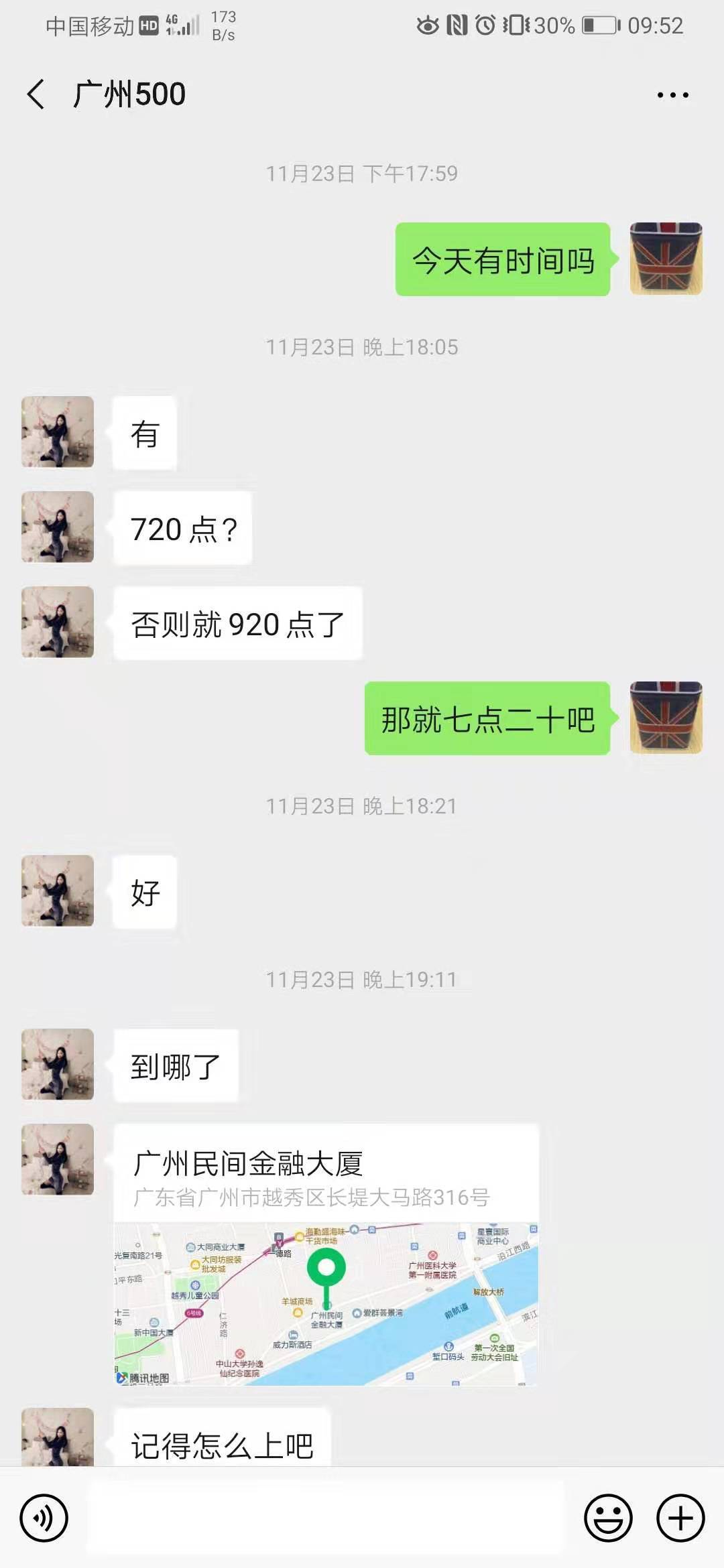This screenshot has height=1568, width=724.
Task: Focus the message text field
Action: pyautogui.click(x=325, y=1518)
